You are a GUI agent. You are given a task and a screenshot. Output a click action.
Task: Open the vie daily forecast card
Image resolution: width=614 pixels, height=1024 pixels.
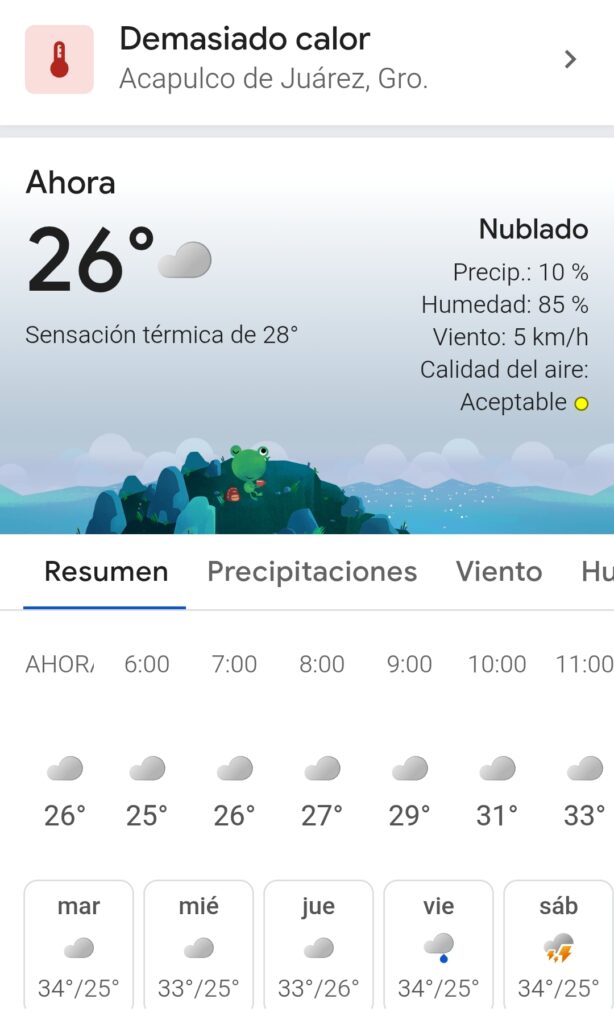click(x=439, y=946)
